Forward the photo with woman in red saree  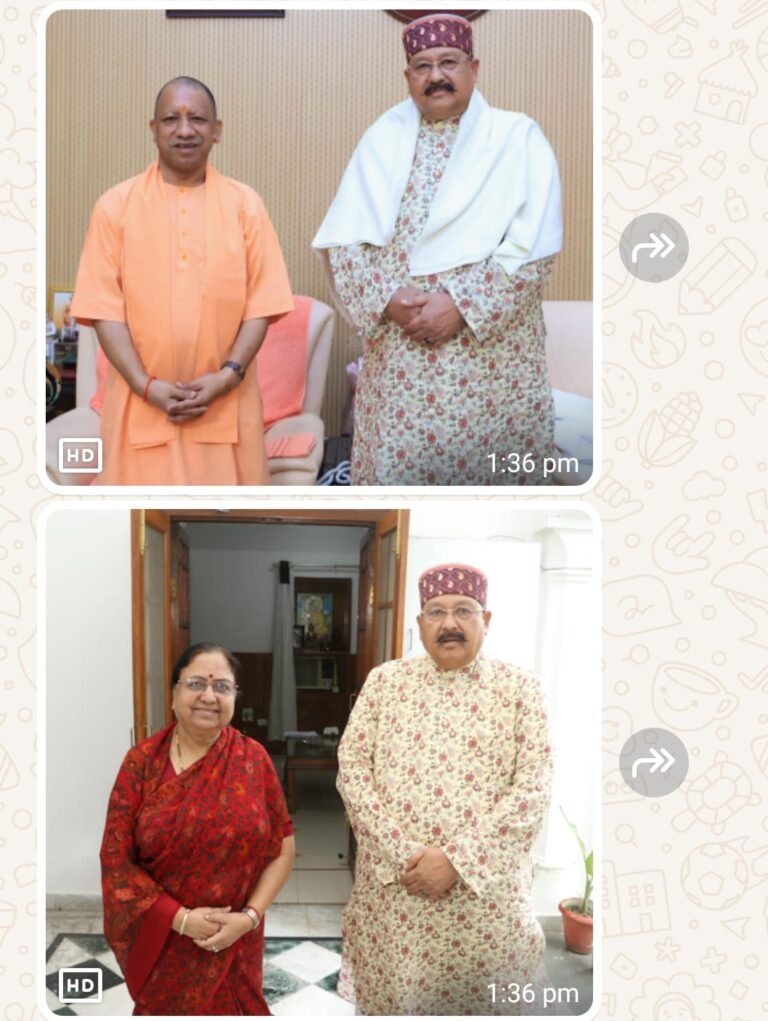[653, 762]
